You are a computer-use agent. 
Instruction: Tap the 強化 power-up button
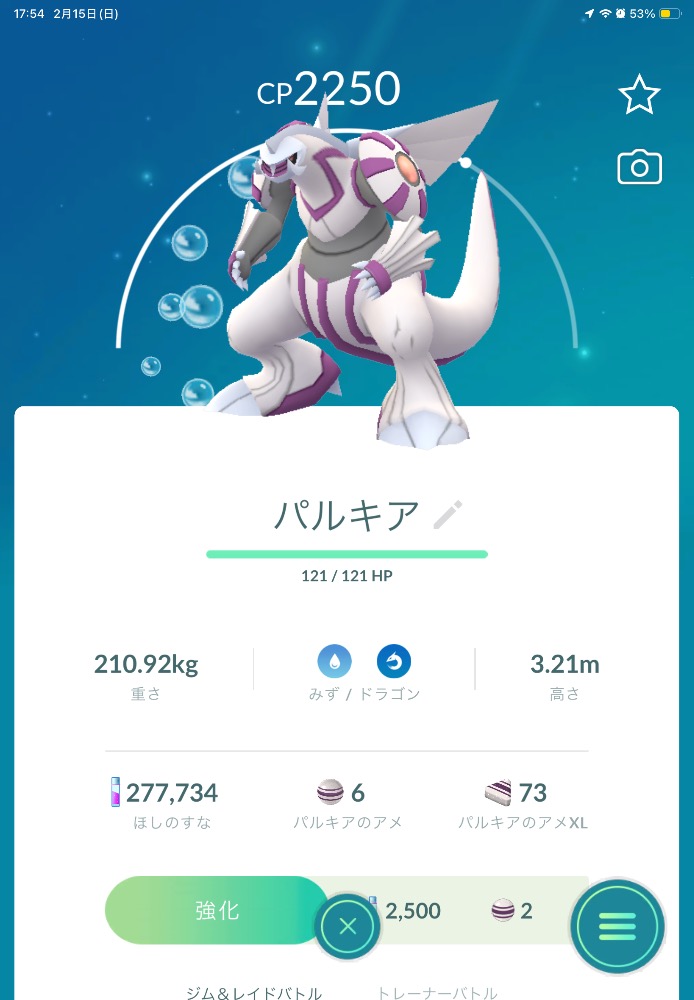coord(217,910)
